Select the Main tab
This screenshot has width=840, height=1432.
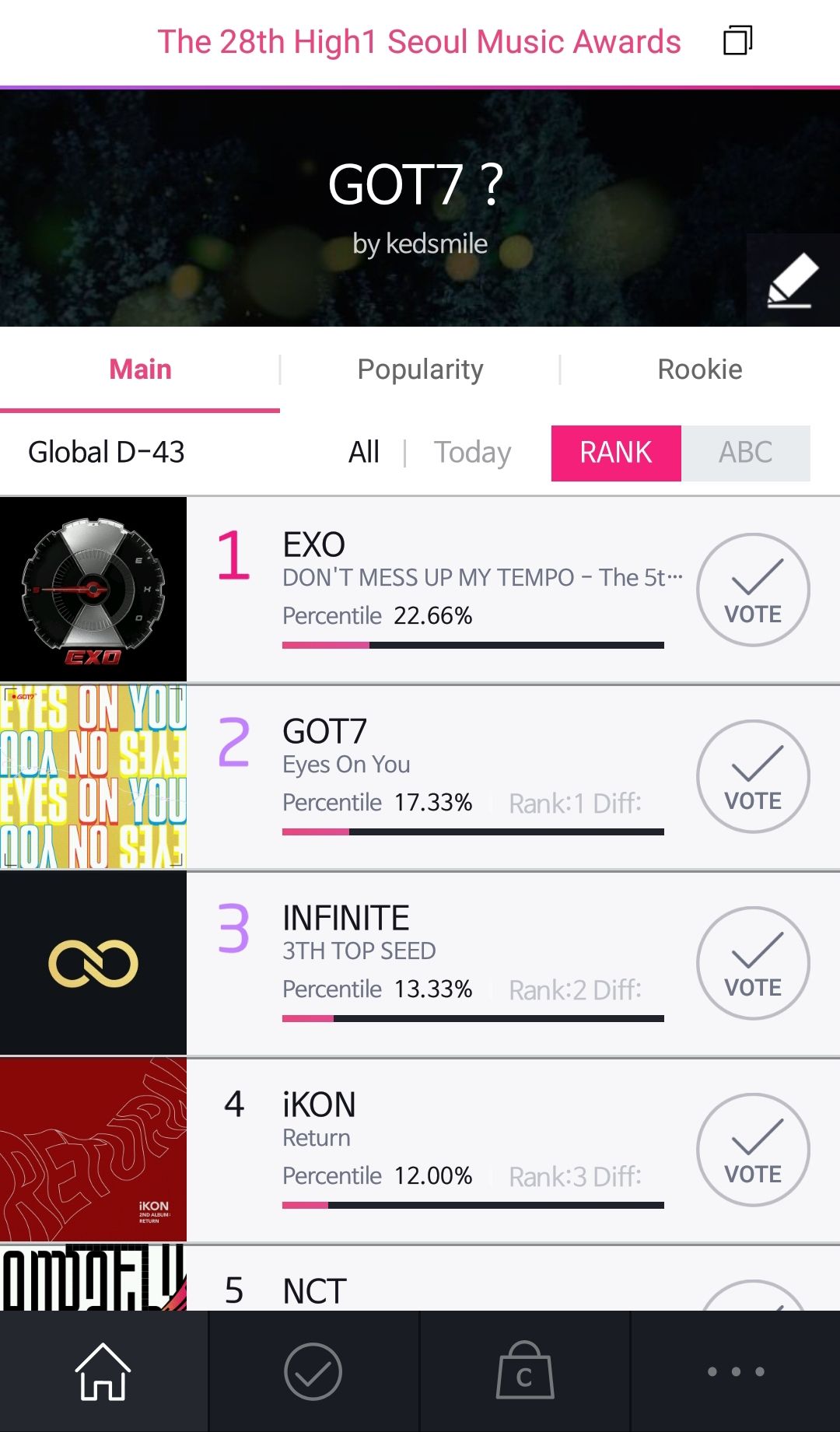point(140,369)
